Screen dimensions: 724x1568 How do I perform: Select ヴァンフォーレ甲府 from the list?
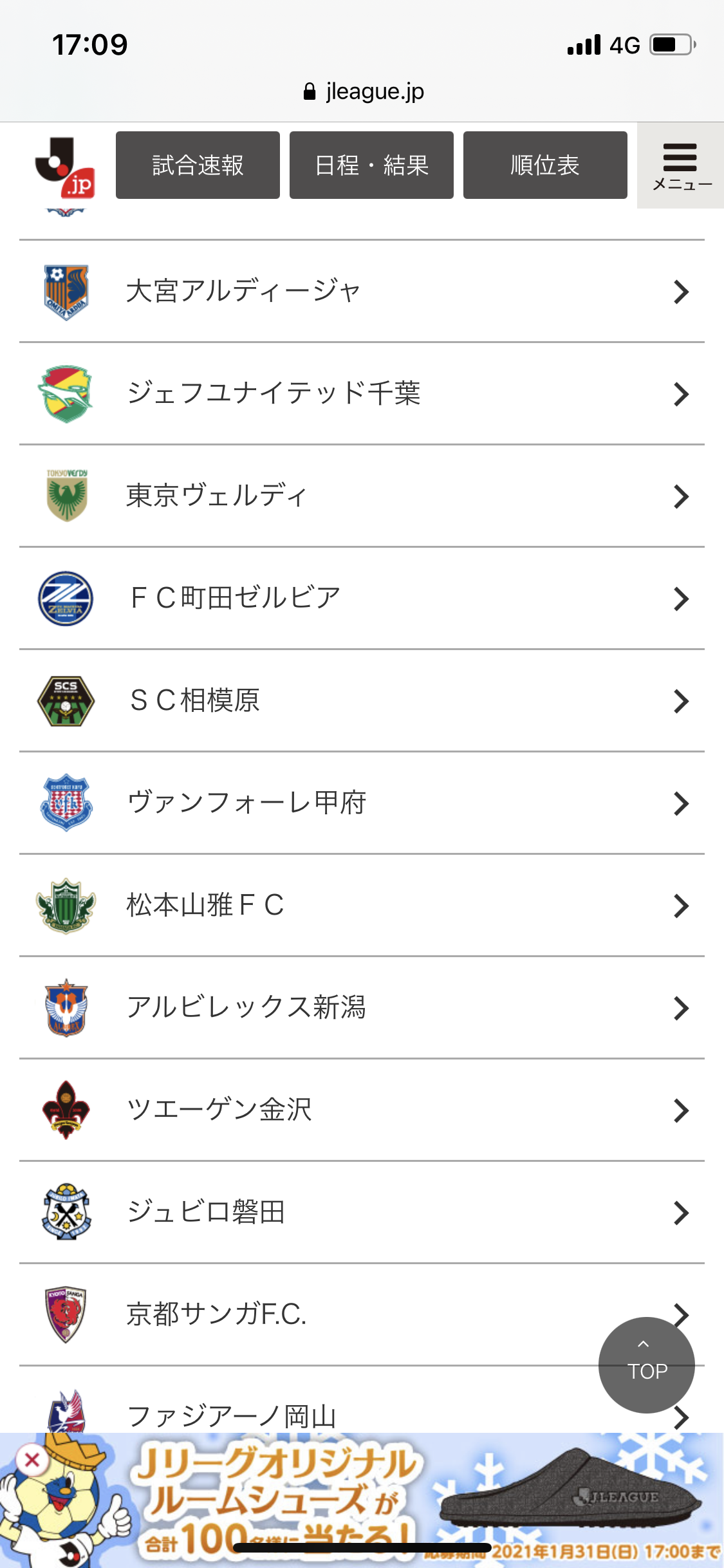362,803
